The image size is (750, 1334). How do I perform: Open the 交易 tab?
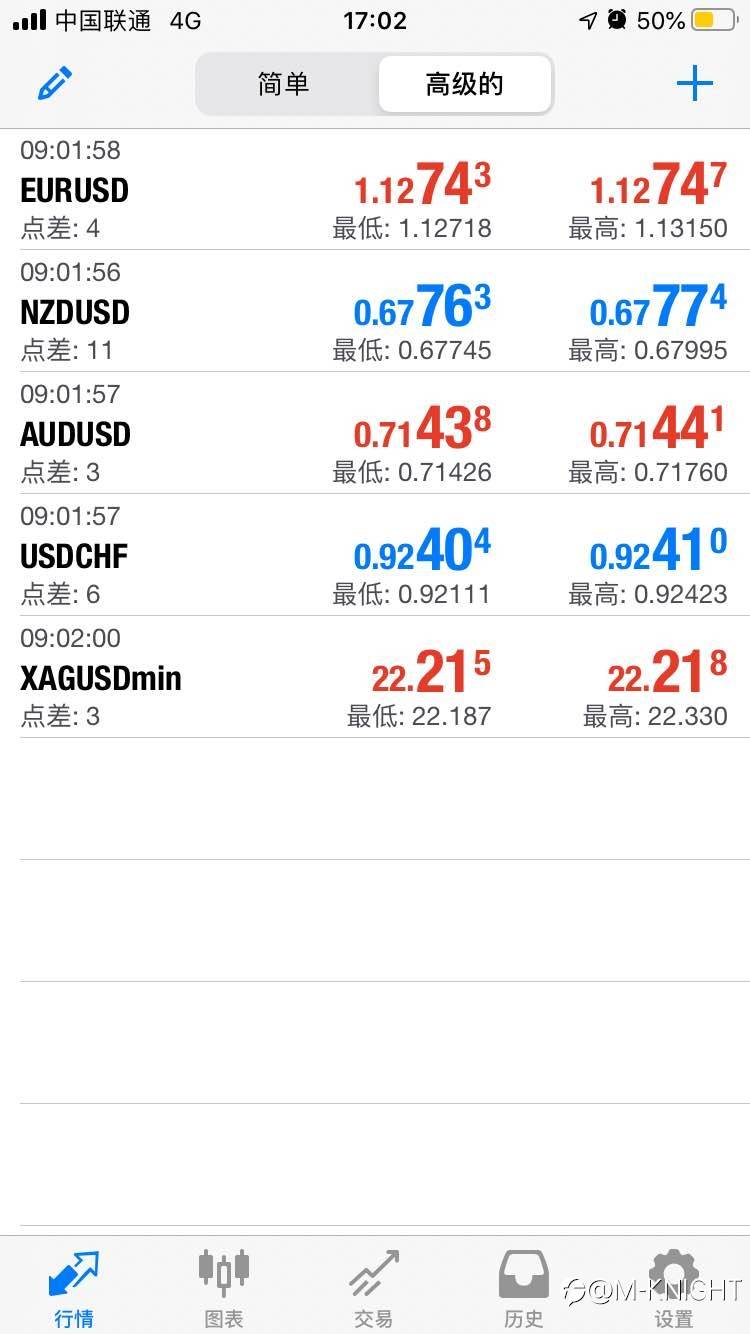(374, 1287)
